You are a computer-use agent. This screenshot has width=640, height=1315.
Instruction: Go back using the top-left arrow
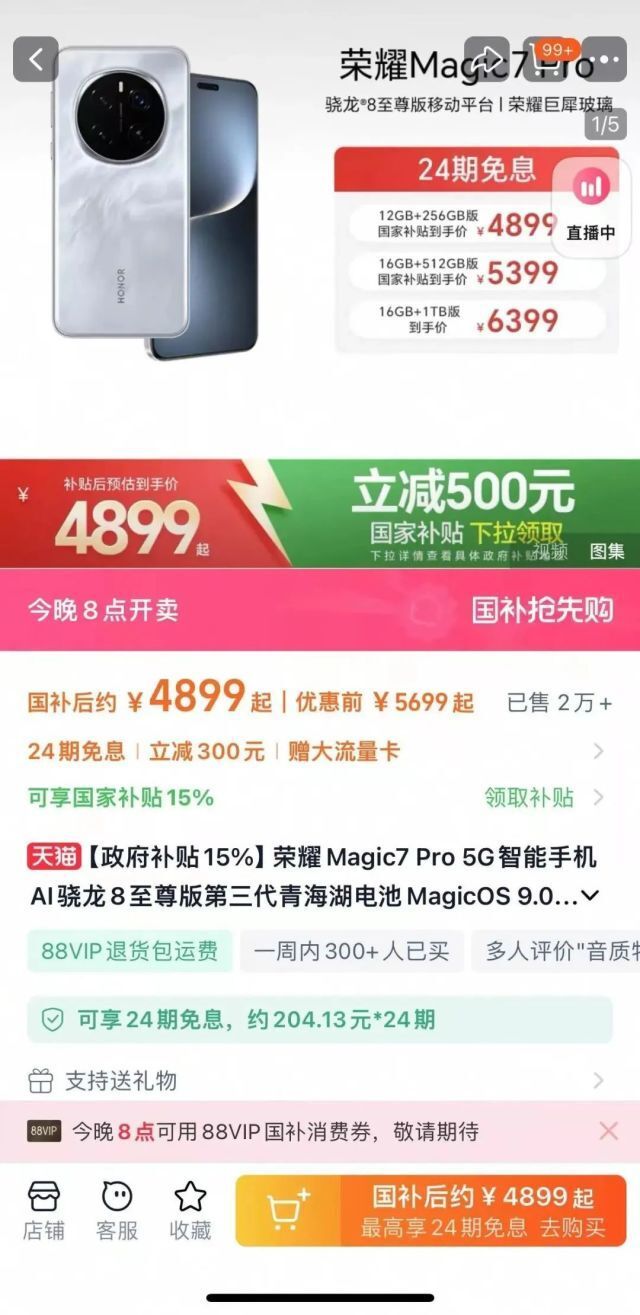click(x=36, y=60)
